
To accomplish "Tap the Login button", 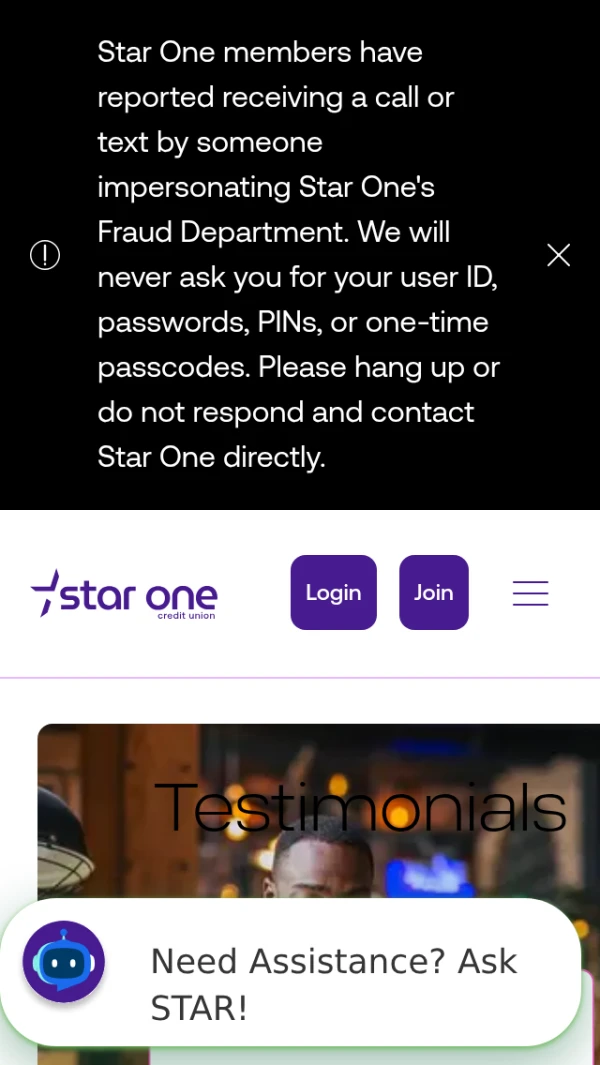I will [333, 592].
